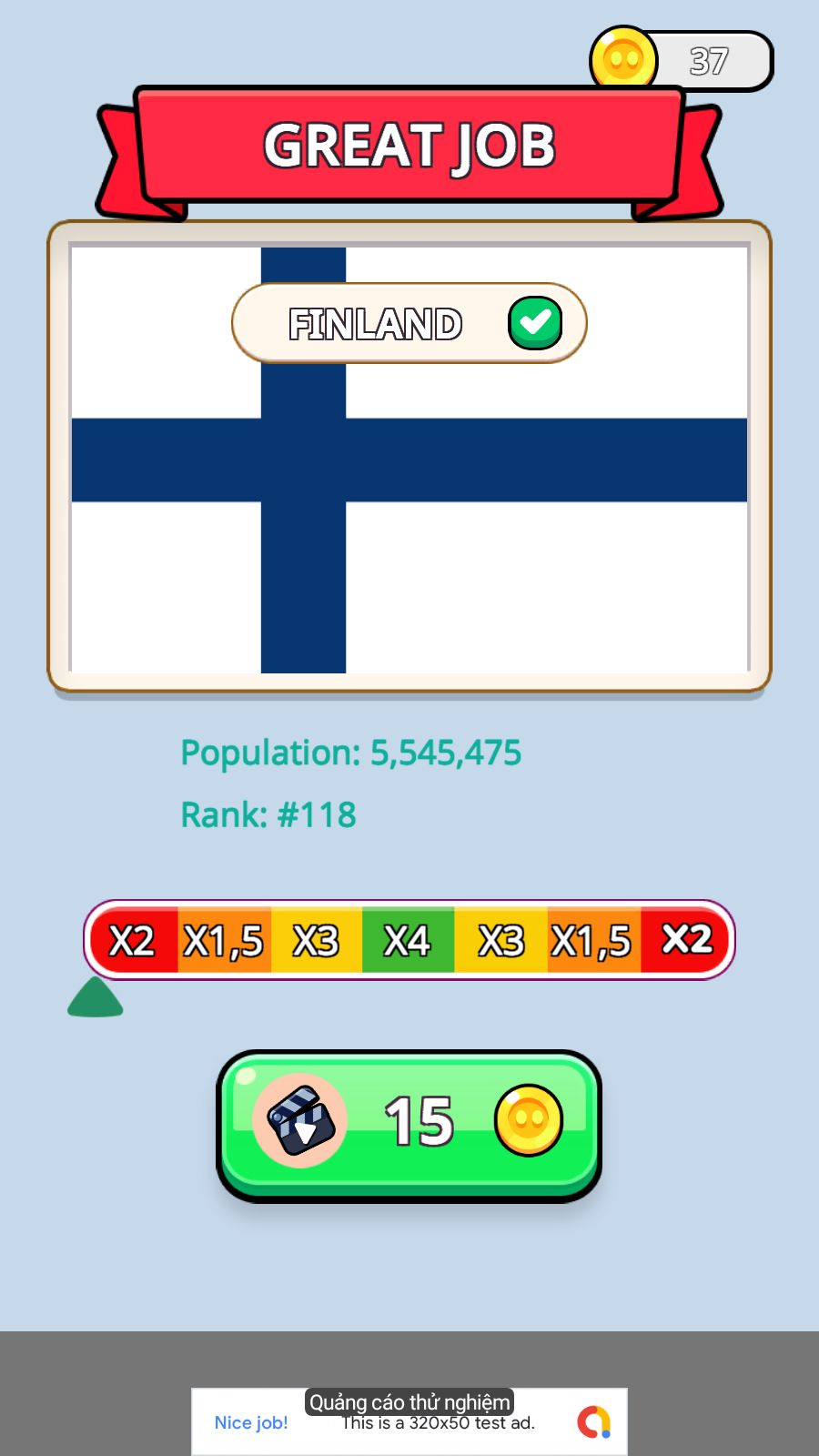Watch ad to claim 15 coins
Image resolution: width=819 pixels, height=1456 pixels.
pyautogui.click(x=409, y=1123)
